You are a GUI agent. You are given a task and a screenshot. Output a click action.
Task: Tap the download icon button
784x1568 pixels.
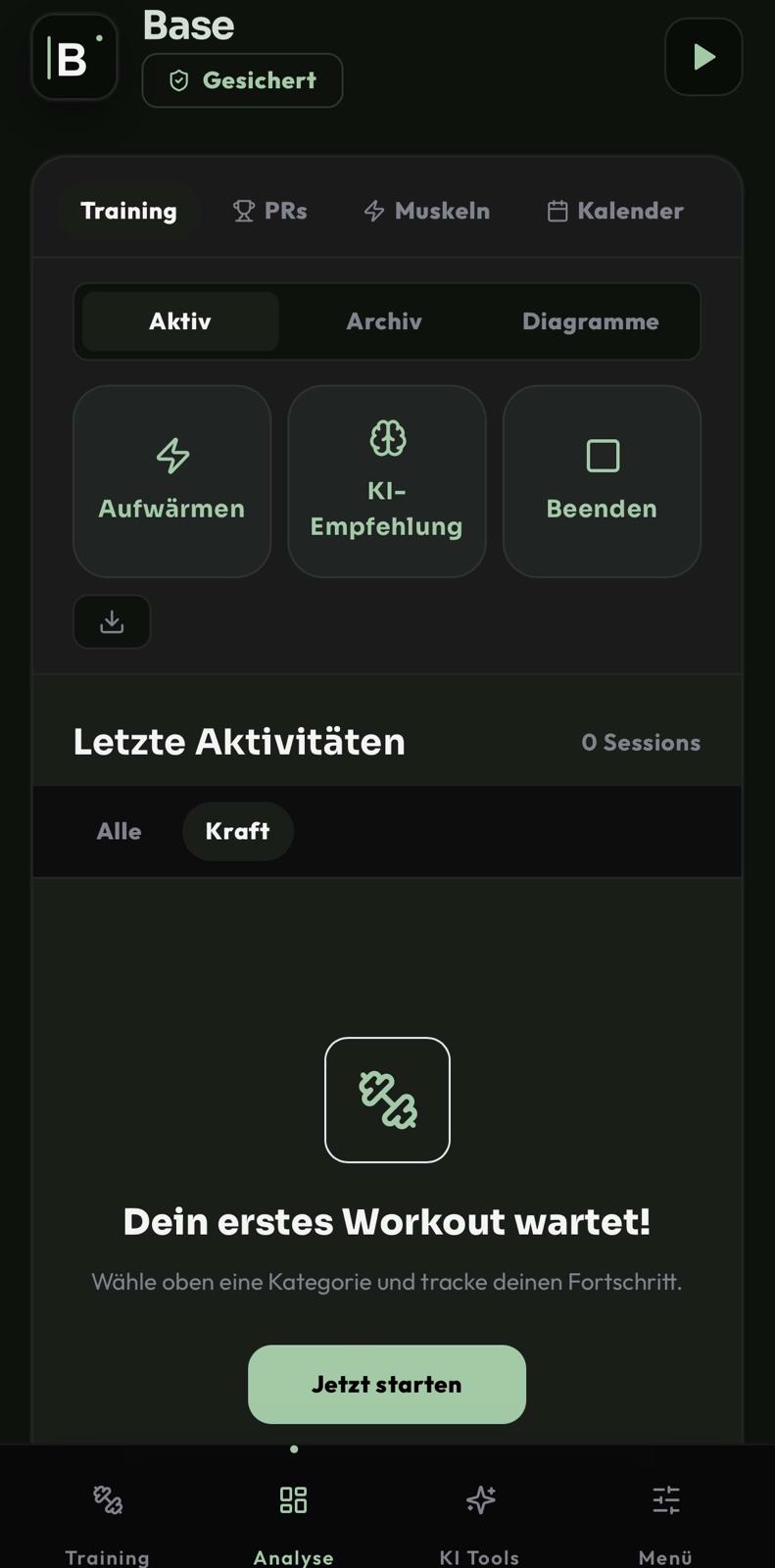click(x=112, y=622)
